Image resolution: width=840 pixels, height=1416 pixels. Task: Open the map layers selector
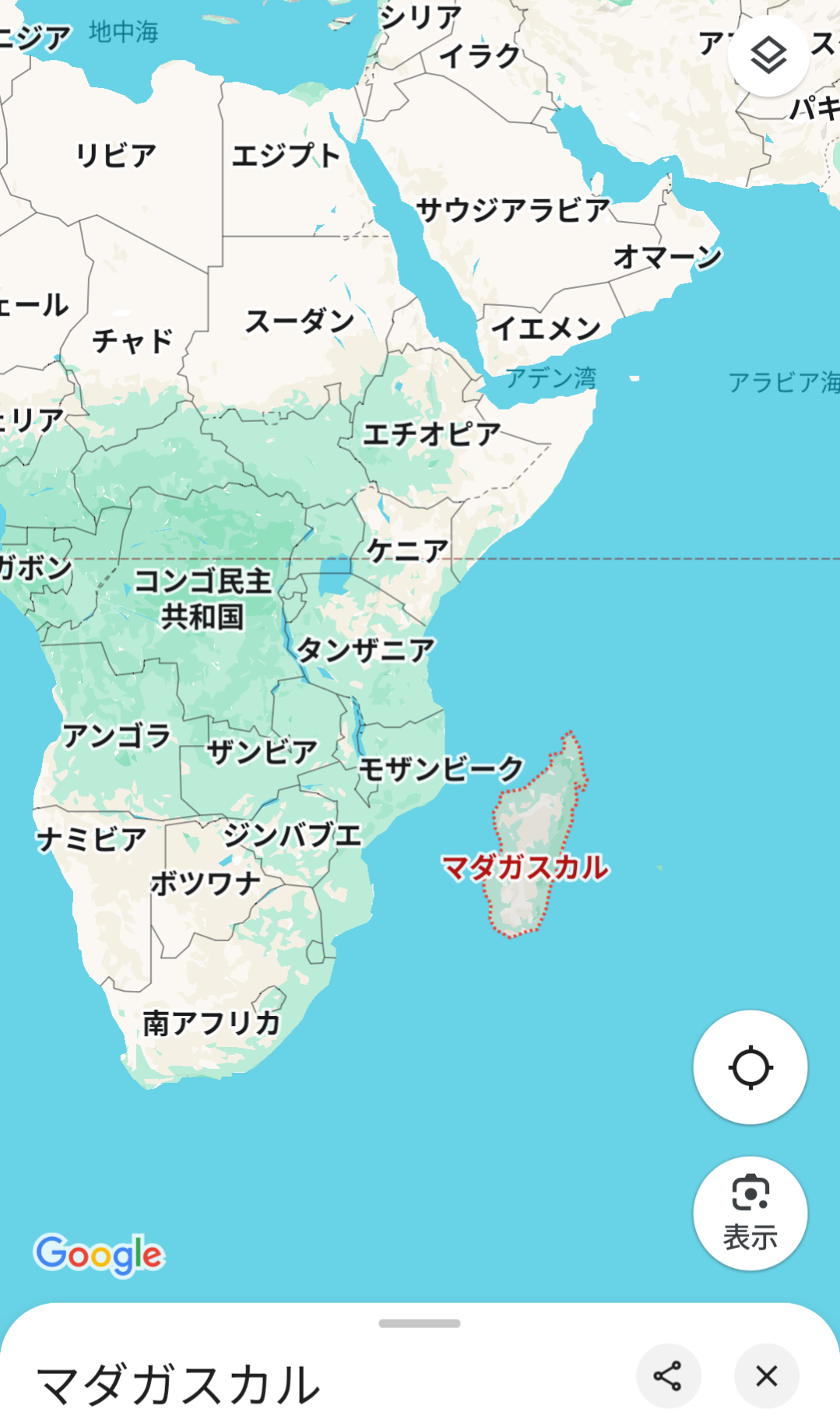tap(768, 57)
